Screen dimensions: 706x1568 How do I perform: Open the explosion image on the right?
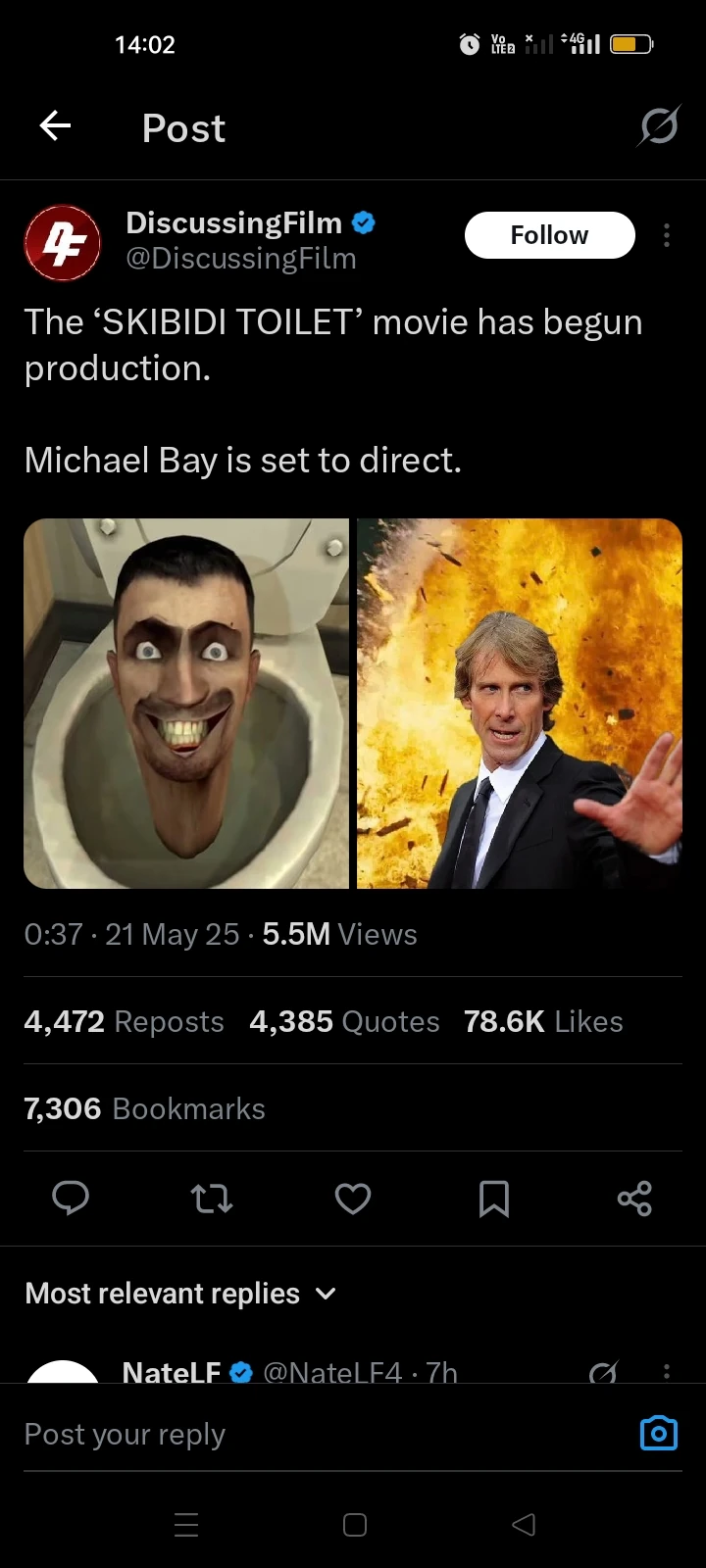pos(520,703)
